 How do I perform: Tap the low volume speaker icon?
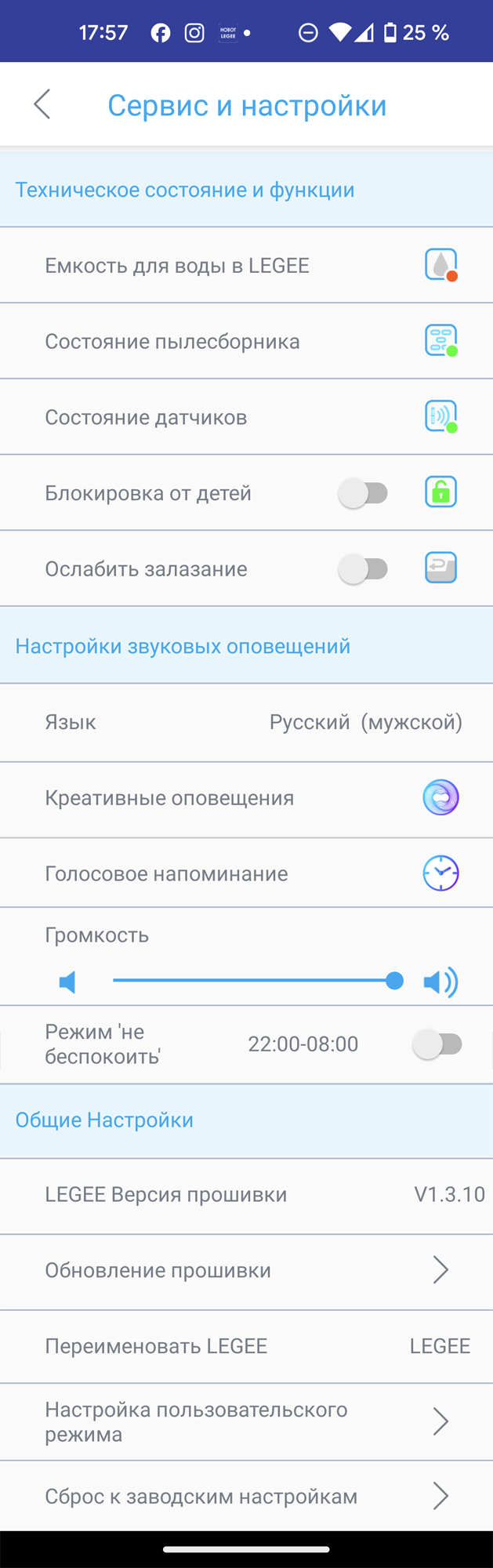click(x=68, y=982)
